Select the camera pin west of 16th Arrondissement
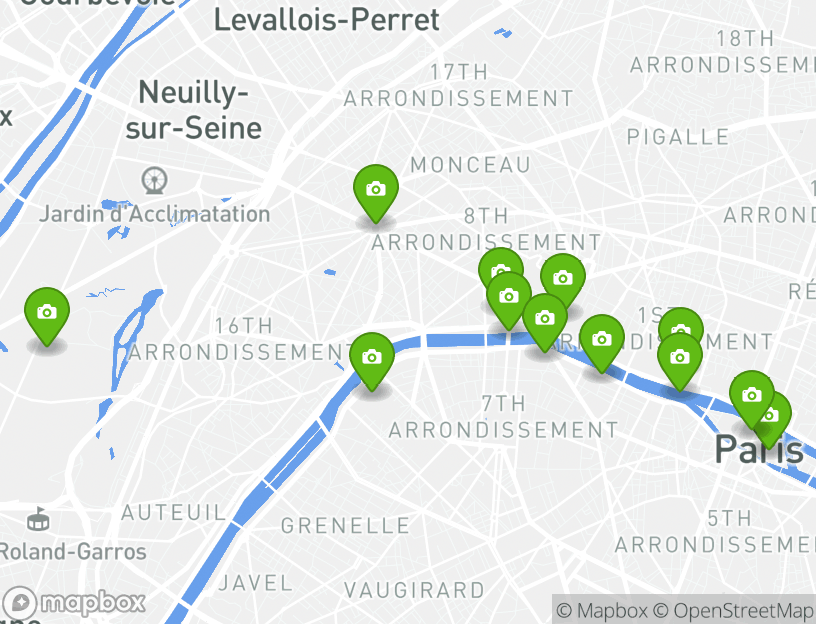This screenshot has height=624, width=816. pyautogui.click(x=46, y=313)
